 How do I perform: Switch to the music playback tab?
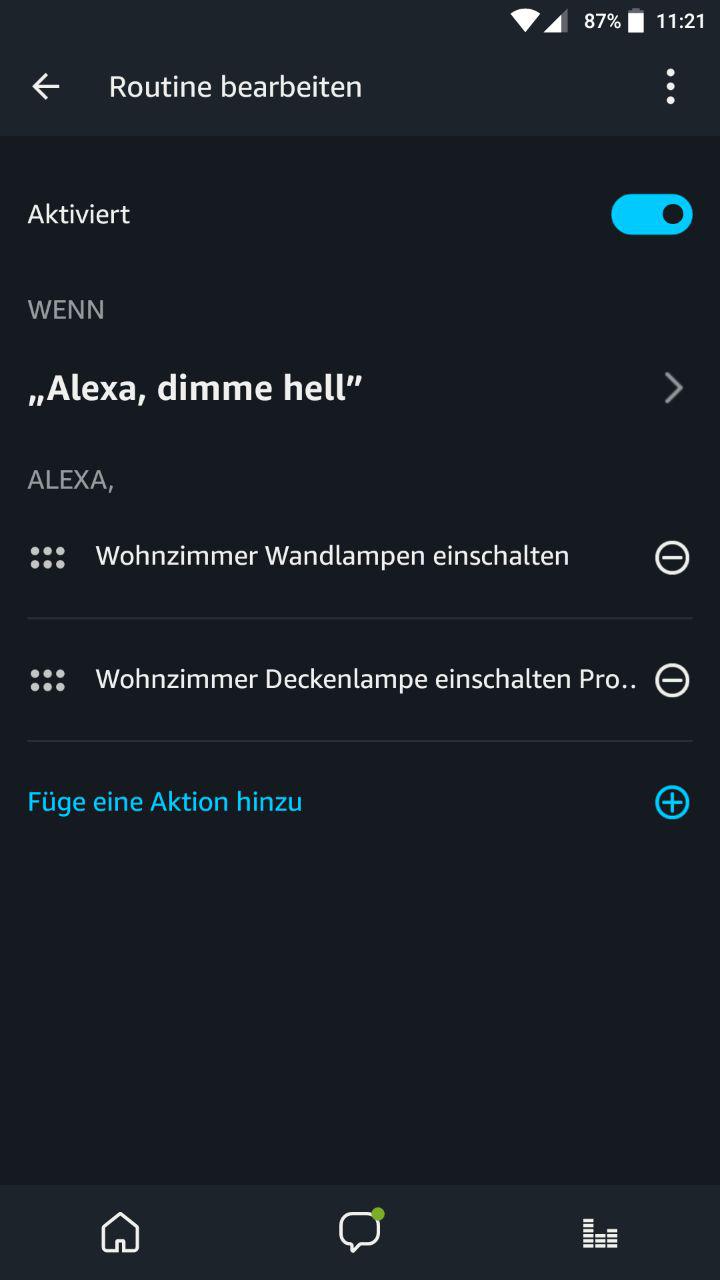click(x=600, y=1233)
